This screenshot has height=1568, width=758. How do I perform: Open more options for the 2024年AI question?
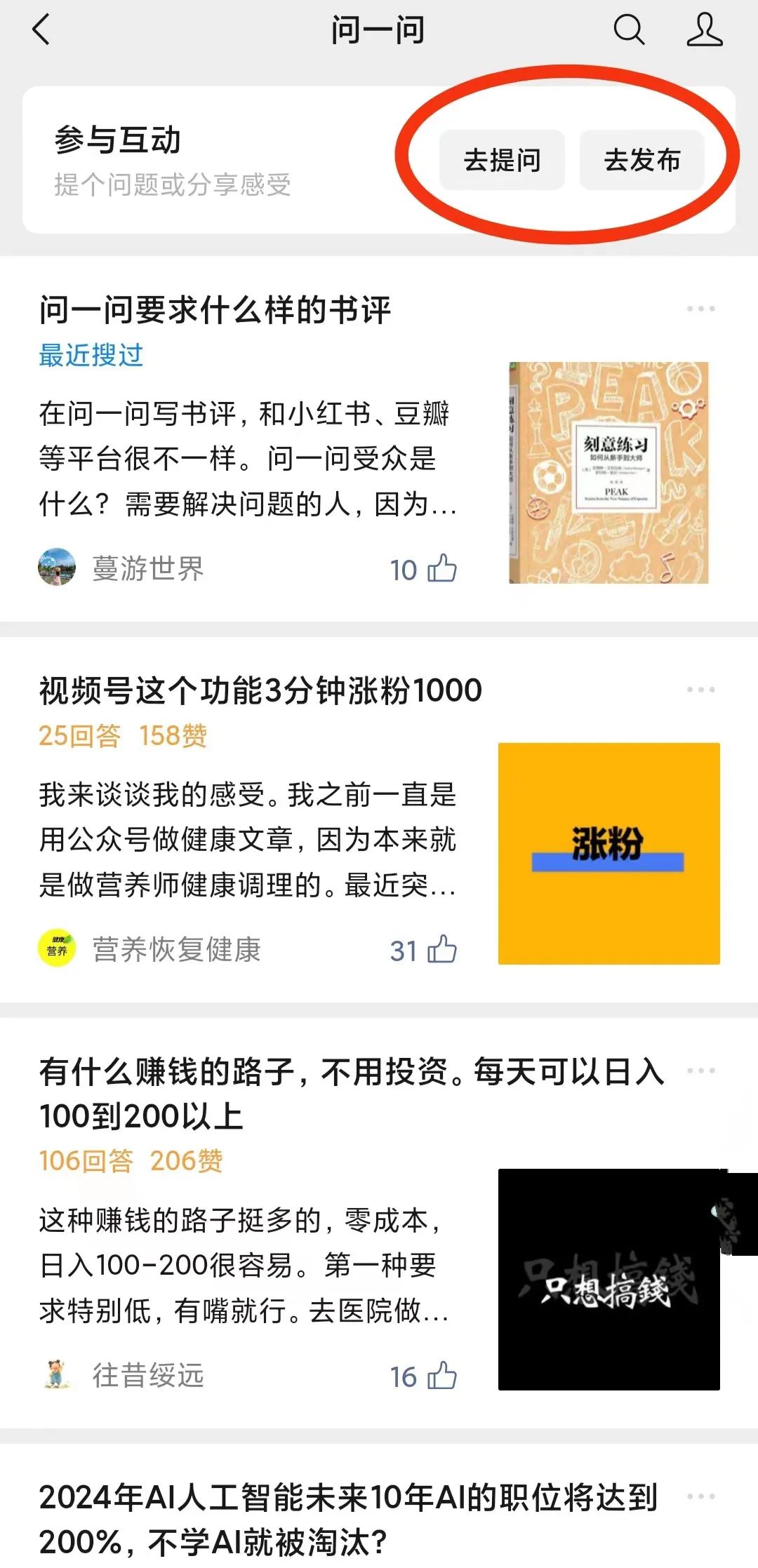coord(701,1496)
